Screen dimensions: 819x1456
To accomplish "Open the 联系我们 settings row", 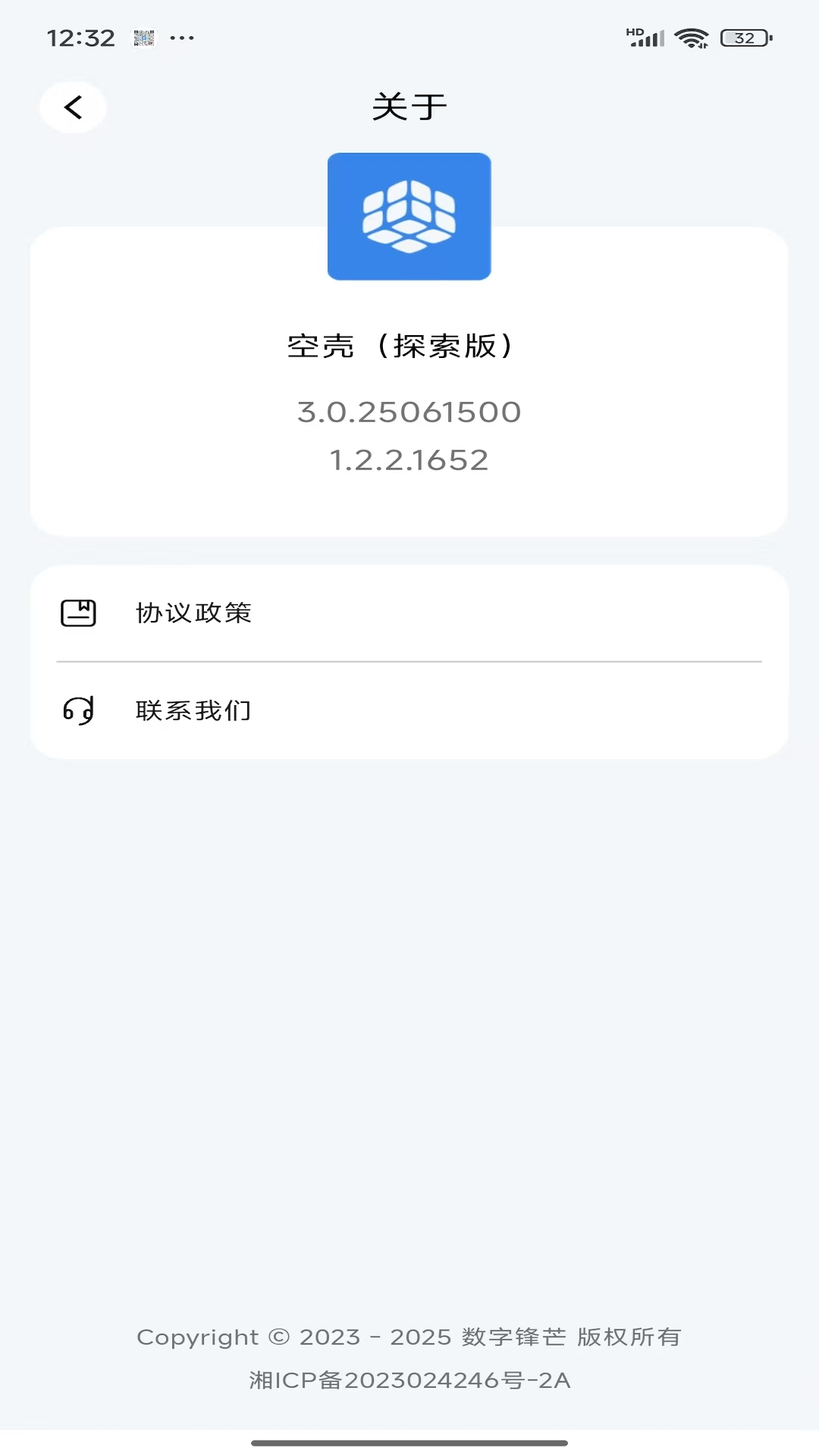I will 409,711.
